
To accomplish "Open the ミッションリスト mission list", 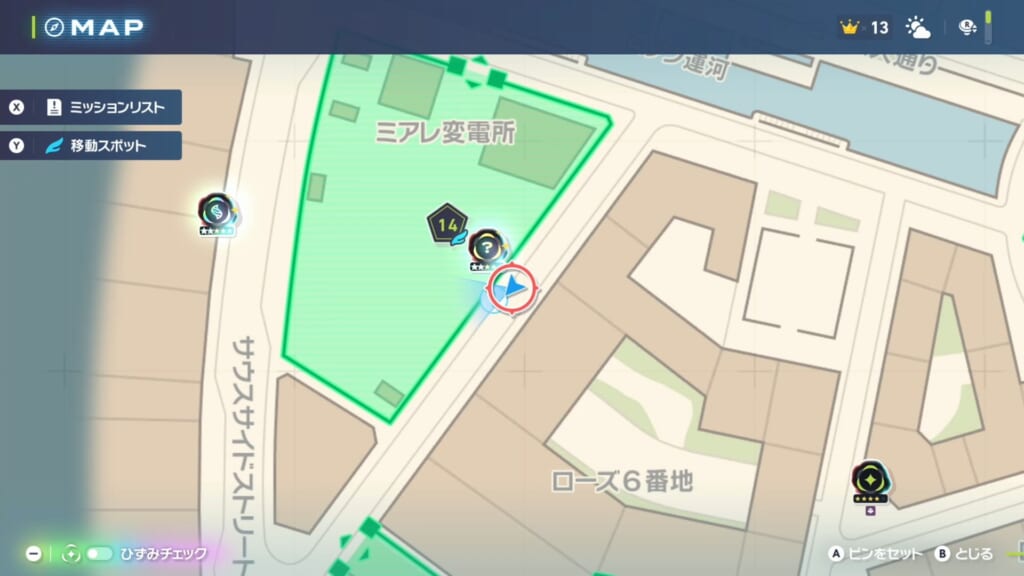I will [94, 107].
